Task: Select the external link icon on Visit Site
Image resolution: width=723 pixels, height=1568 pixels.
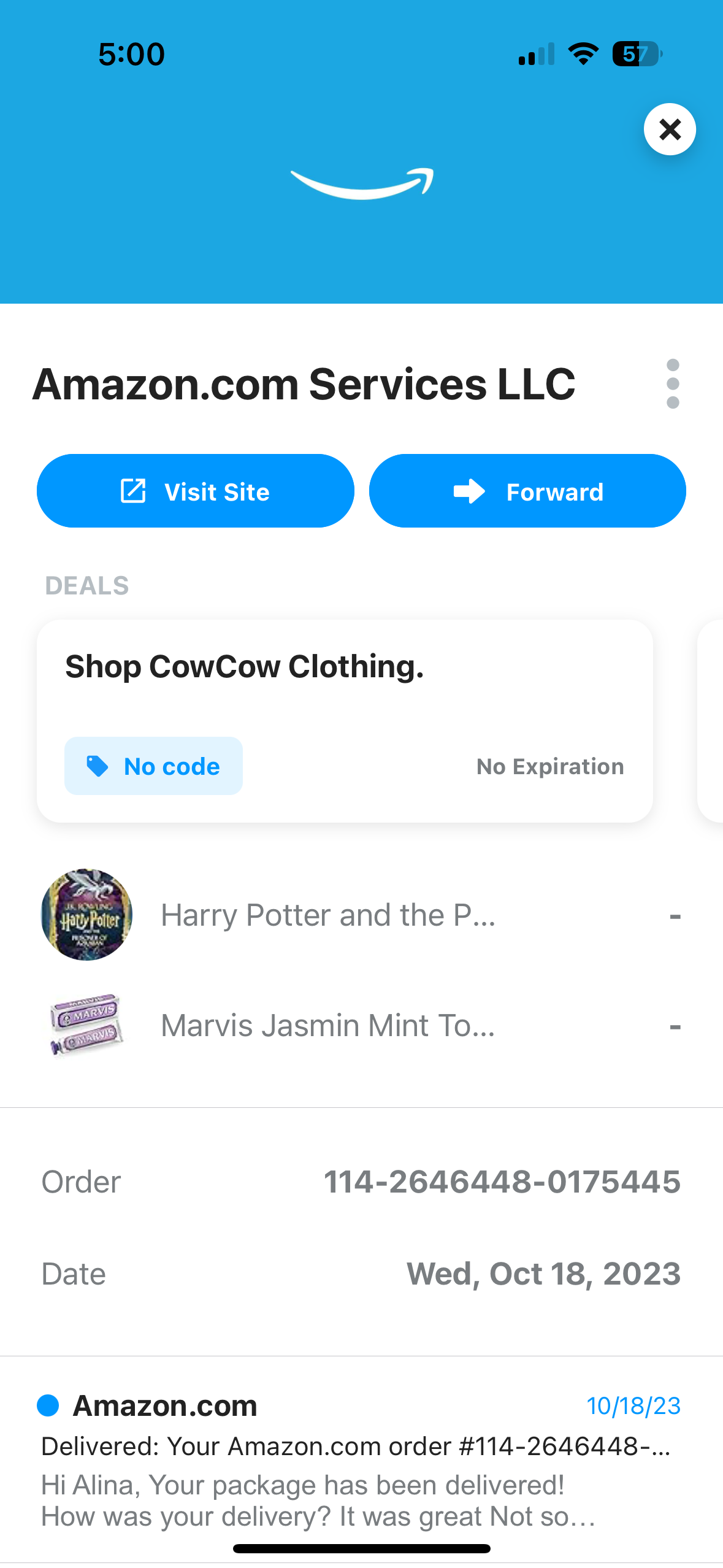Action: click(x=132, y=491)
